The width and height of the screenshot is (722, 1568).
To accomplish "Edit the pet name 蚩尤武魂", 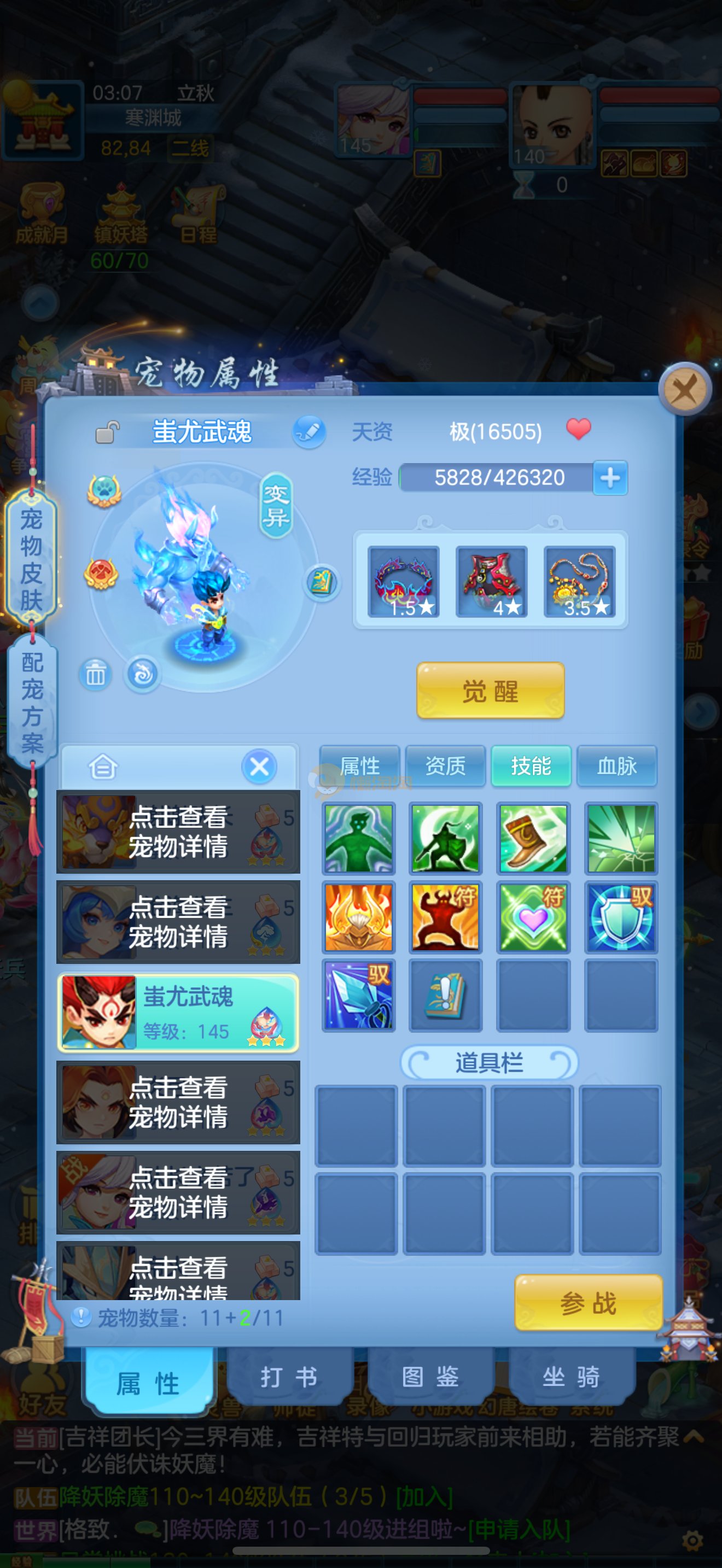I will click(x=309, y=432).
